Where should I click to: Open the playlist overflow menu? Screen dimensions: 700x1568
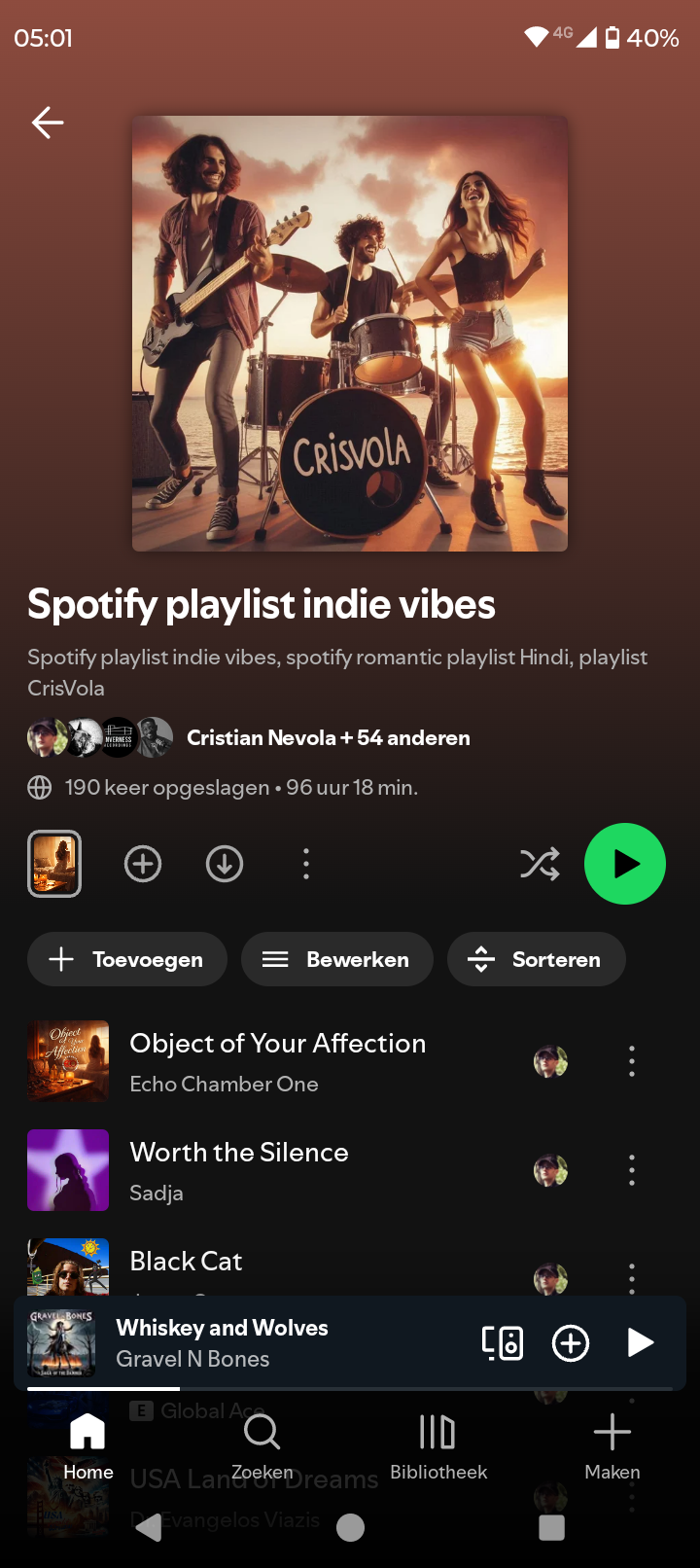(306, 864)
